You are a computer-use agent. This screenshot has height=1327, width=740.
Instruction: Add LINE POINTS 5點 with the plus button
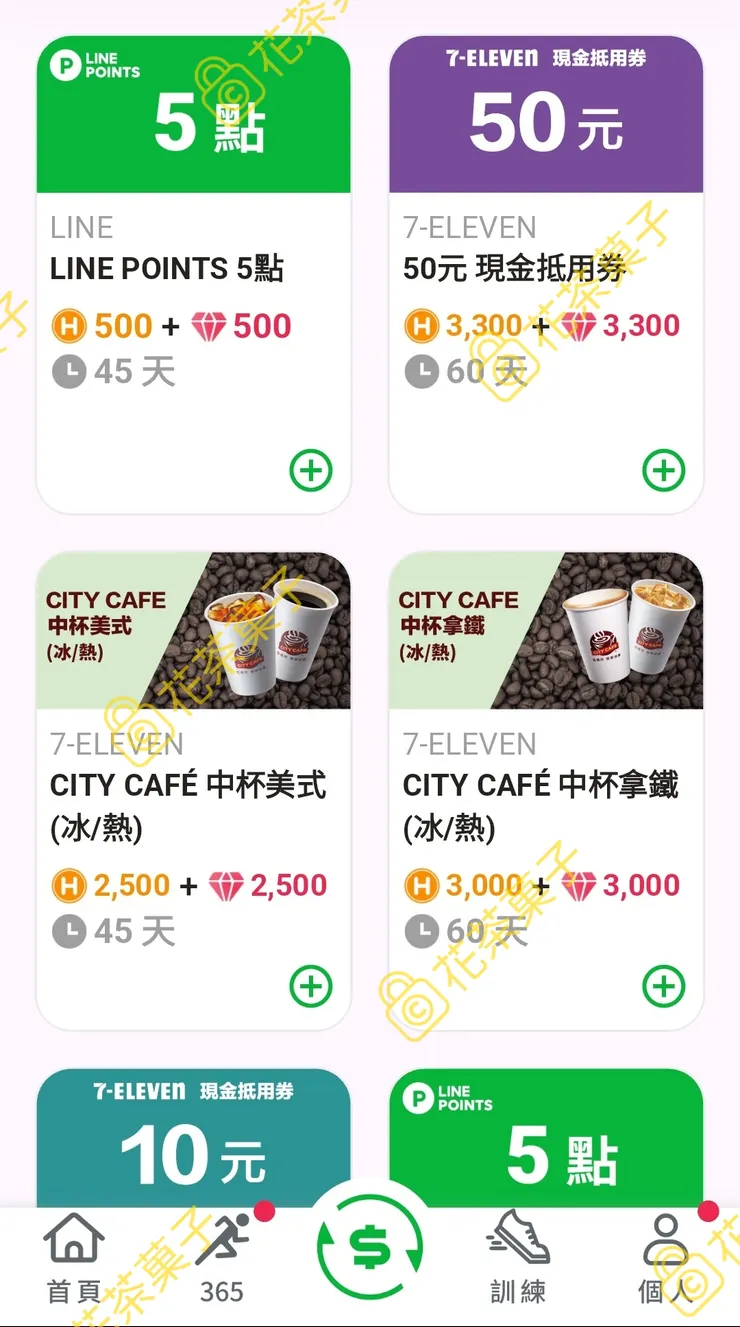313,470
